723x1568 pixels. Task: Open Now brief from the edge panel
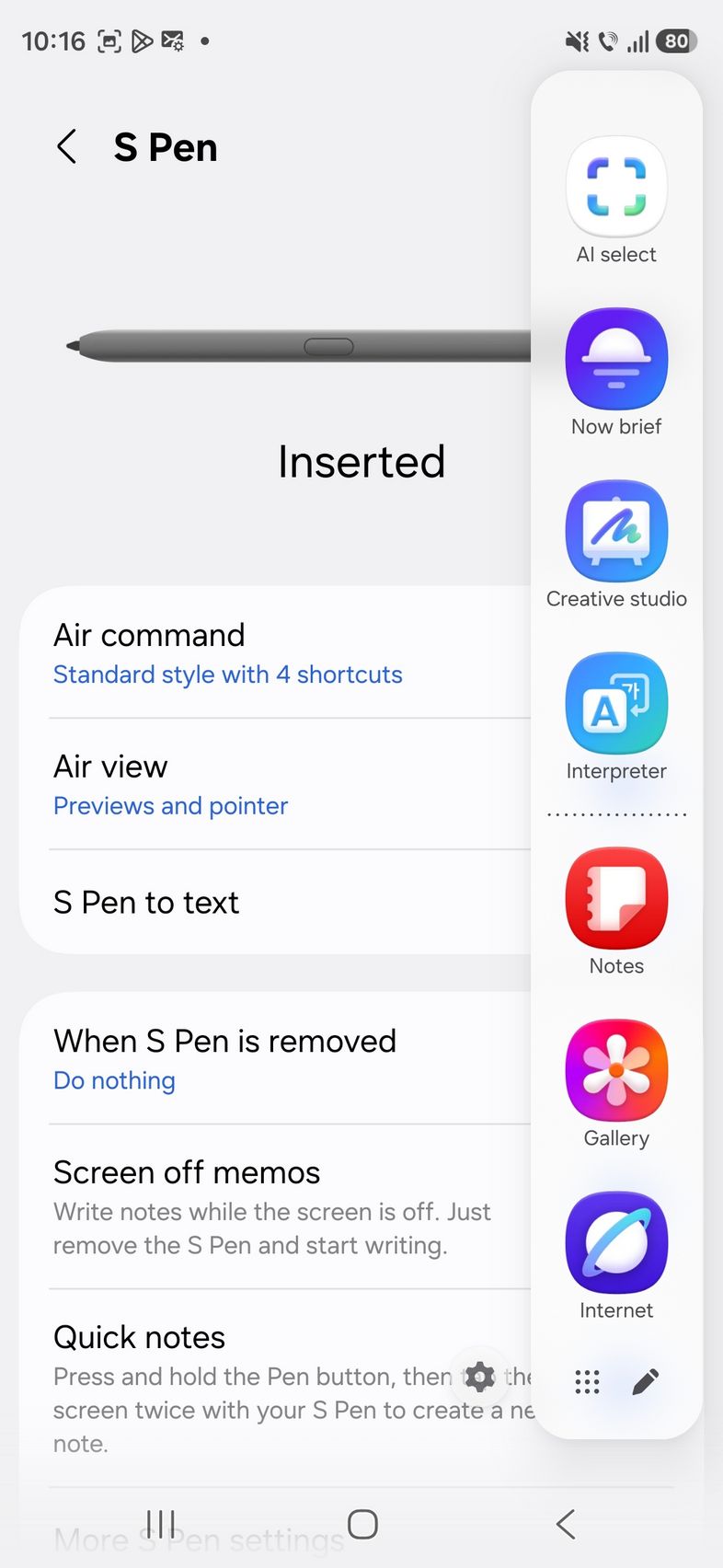(616, 360)
